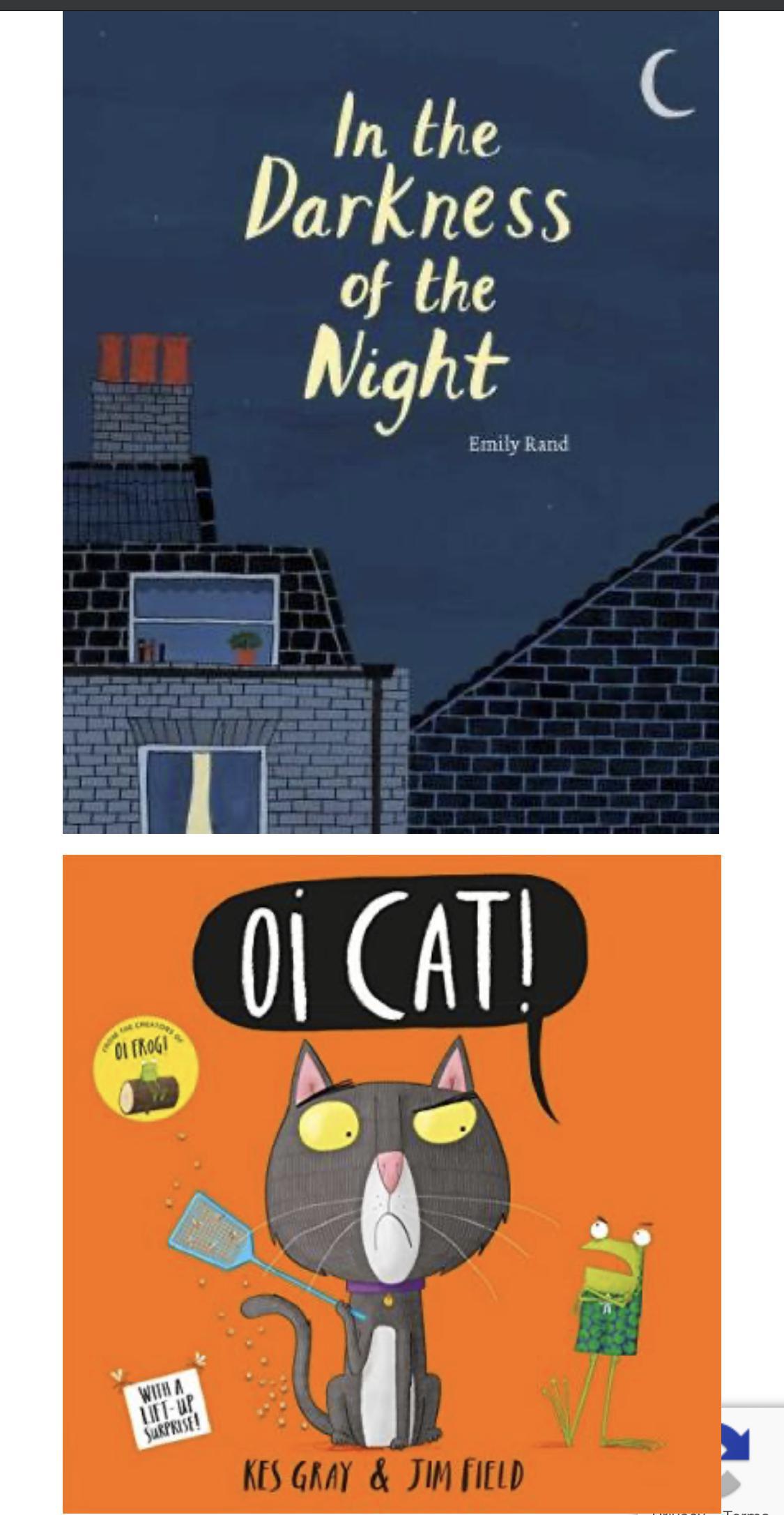Open the In the Darkness of the Night book cover

click(x=391, y=422)
